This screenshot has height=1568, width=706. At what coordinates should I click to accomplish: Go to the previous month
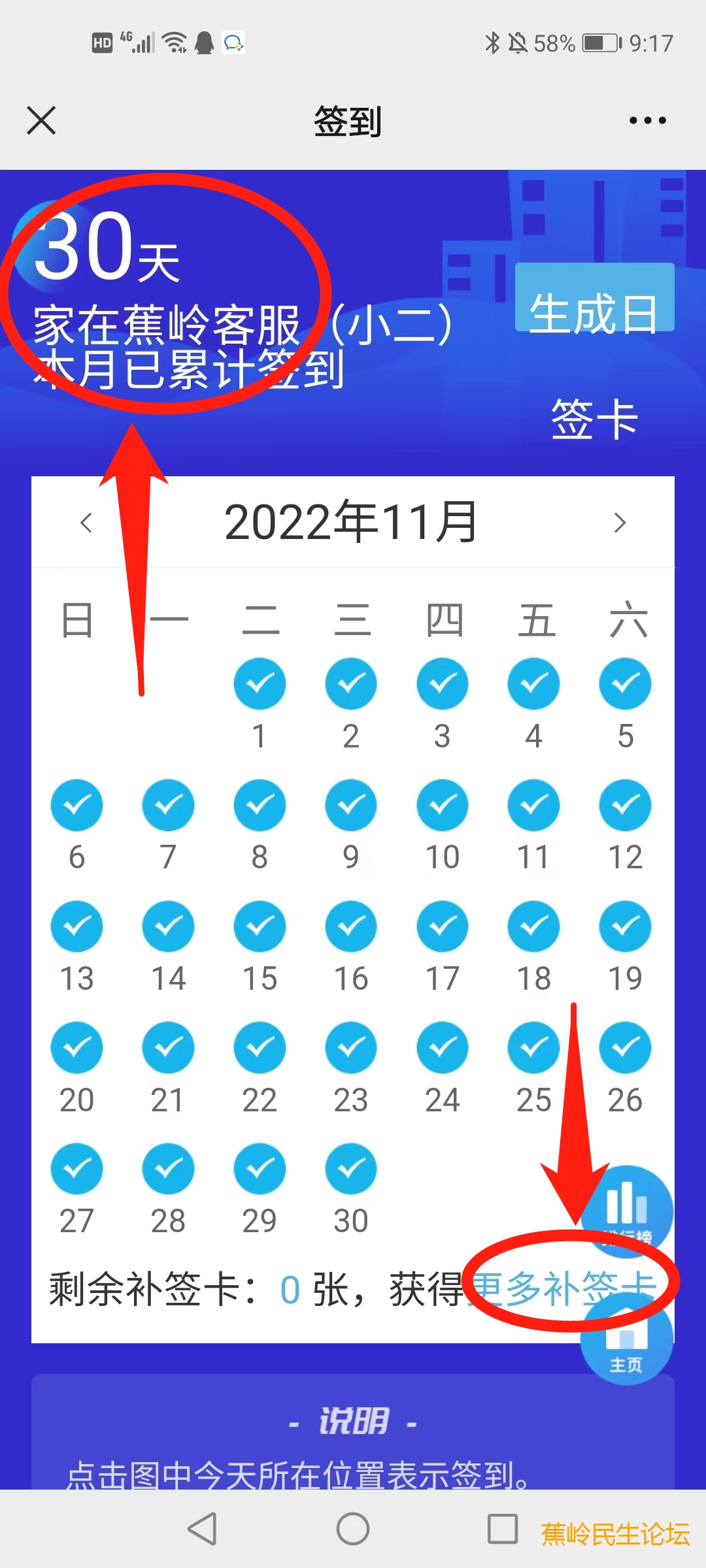pyautogui.click(x=86, y=523)
